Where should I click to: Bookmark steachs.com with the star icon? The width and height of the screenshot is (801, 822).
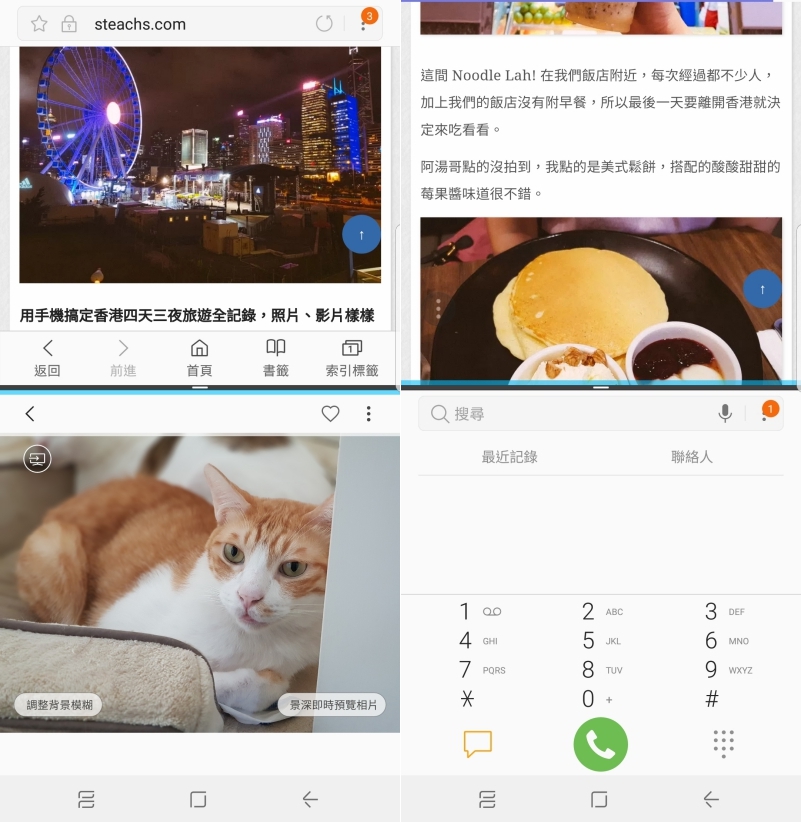coord(39,24)
